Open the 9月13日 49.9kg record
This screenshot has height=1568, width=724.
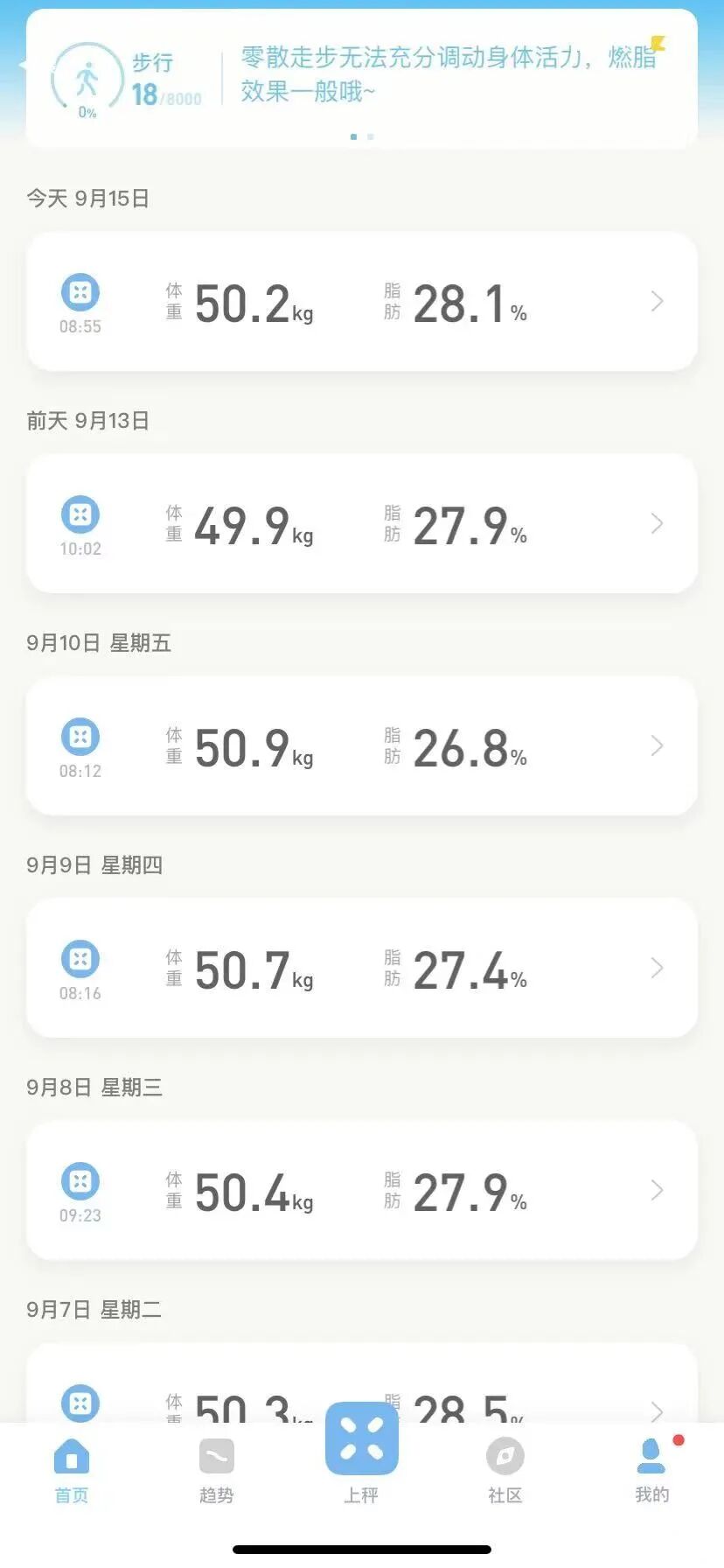[362, 524]
